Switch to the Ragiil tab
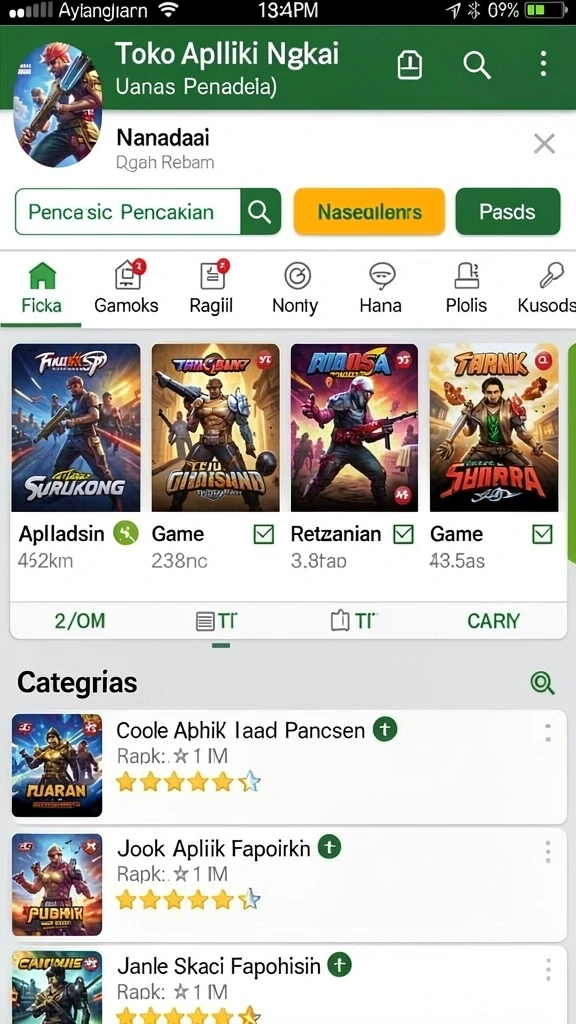This screenshot has width=576, height=1024. 211,287
